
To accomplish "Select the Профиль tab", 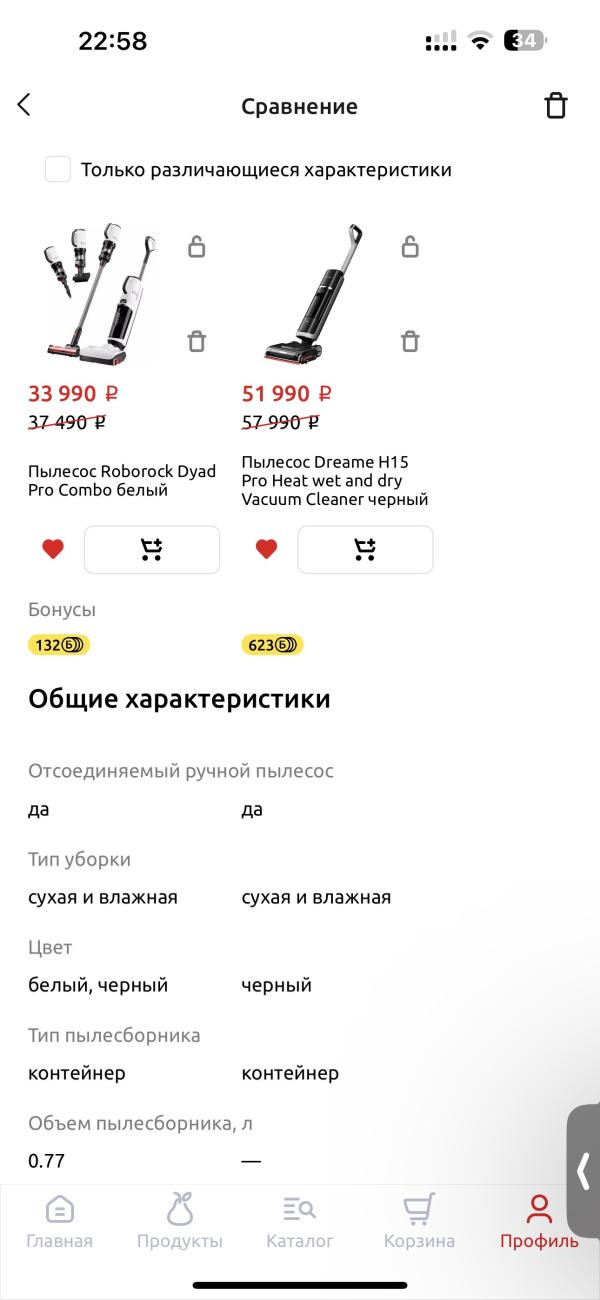I will 540,1222.
